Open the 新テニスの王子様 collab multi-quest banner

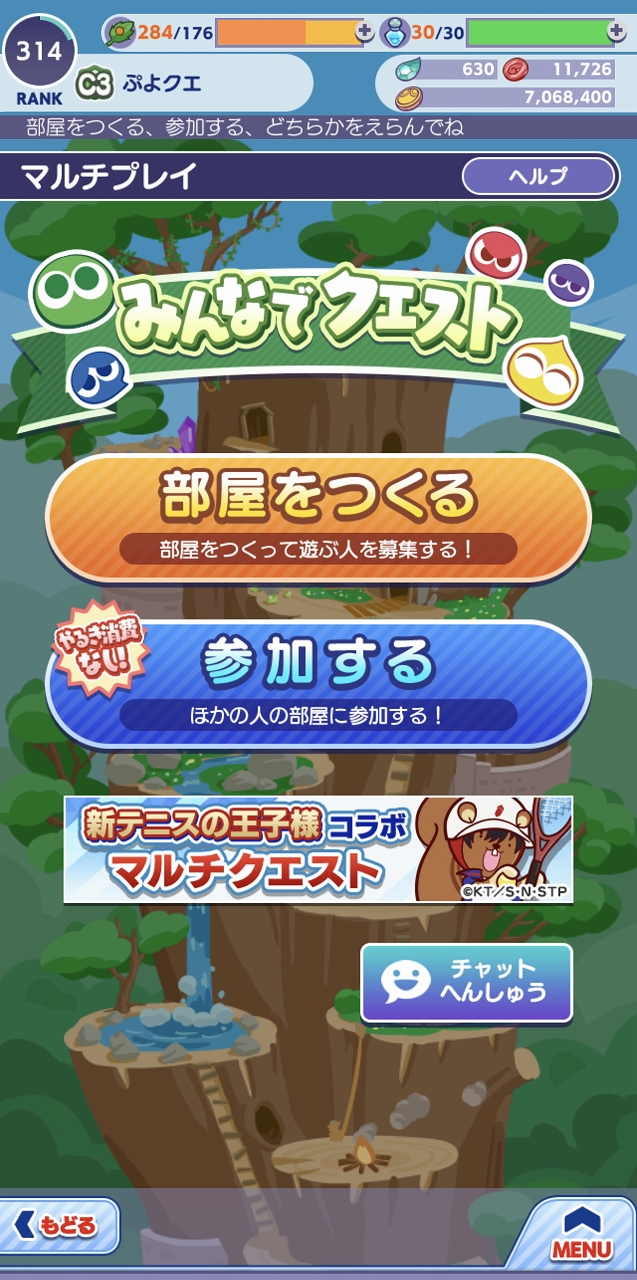318,850
